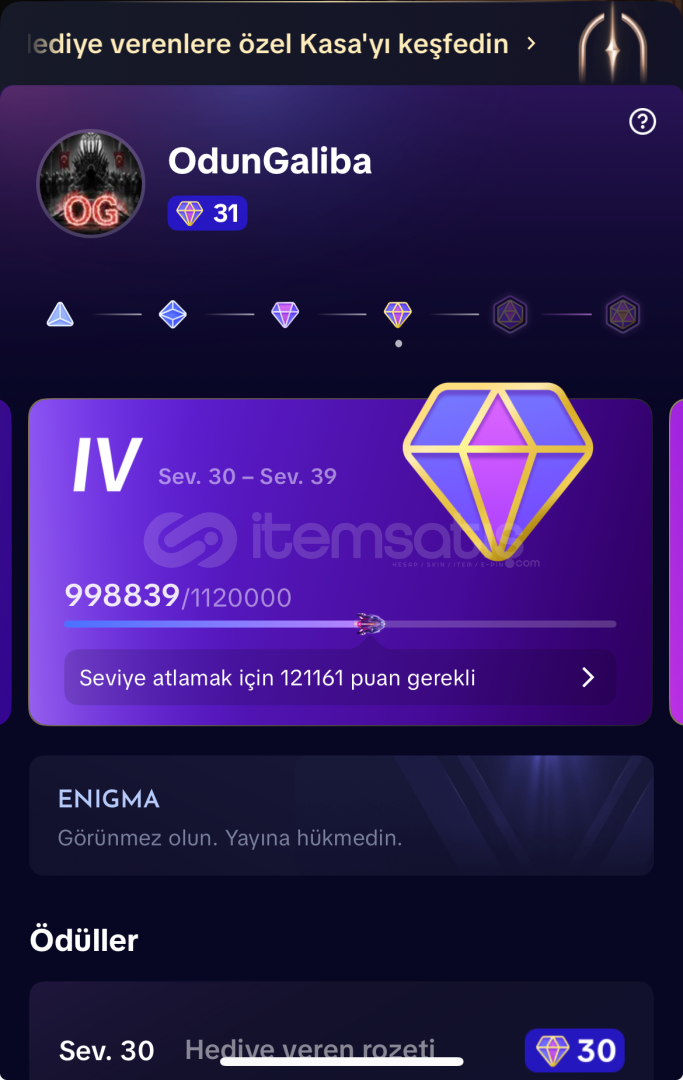
Task: Select the fourth gold diamond tier icon
Action: (398, 315)
